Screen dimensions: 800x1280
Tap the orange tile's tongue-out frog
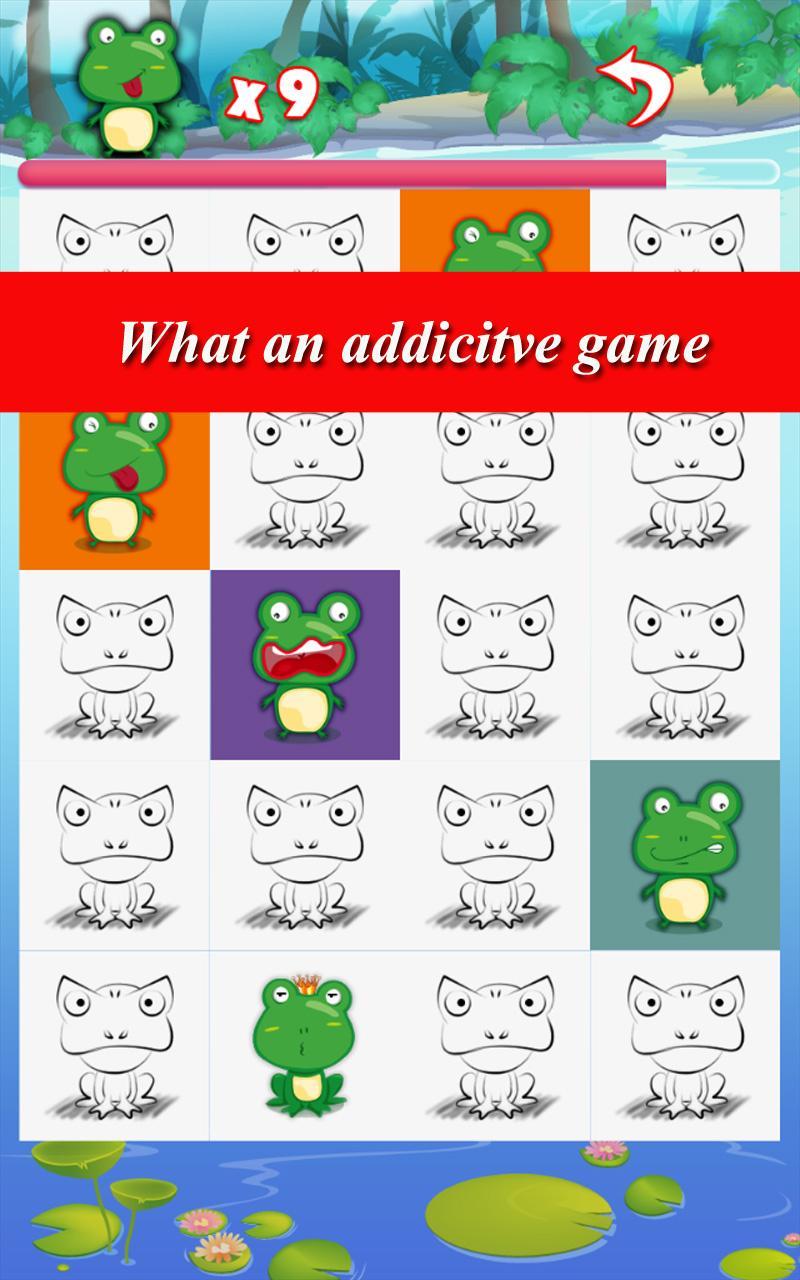[x=112, y=480]
